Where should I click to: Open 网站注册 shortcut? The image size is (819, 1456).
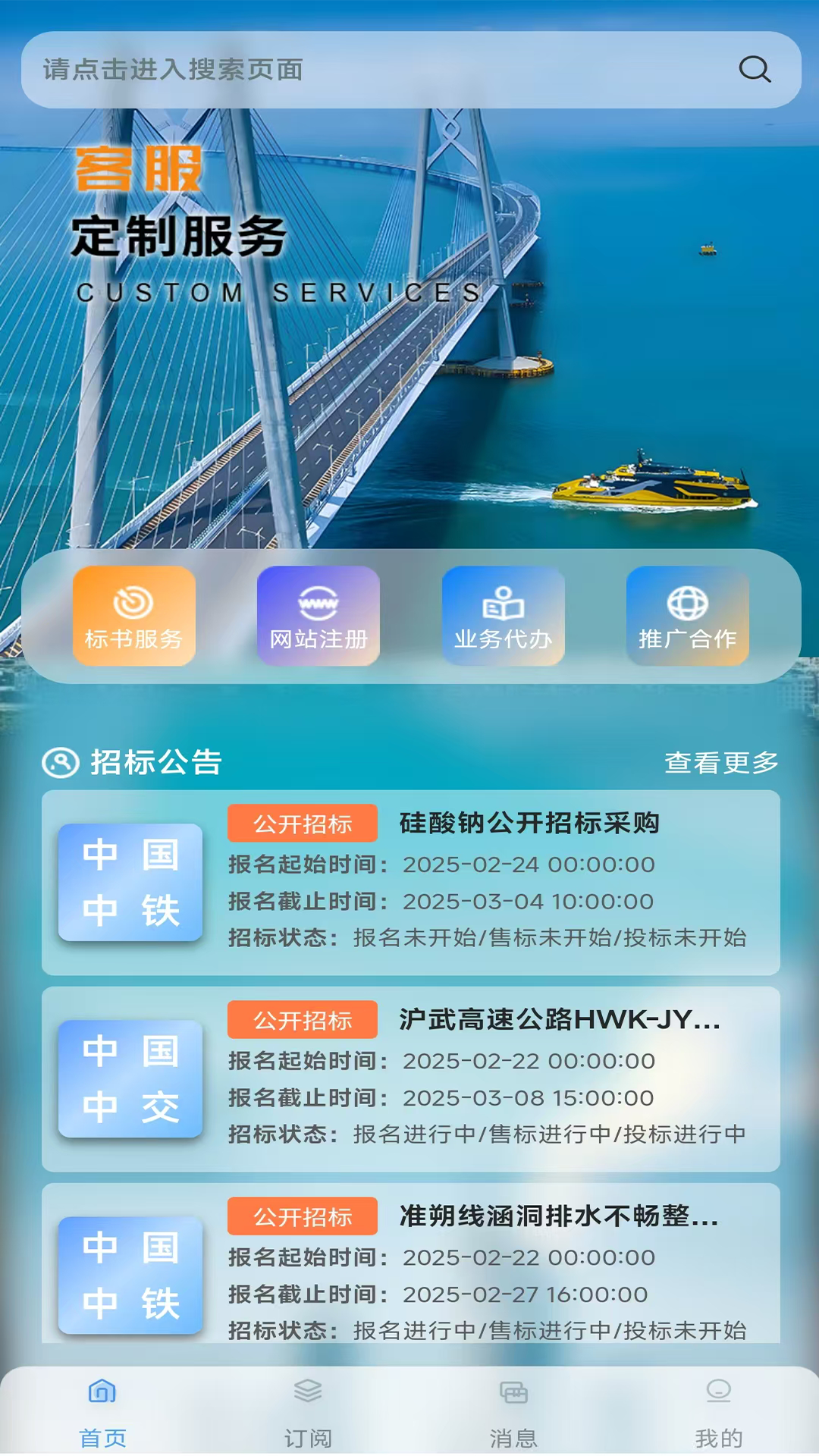point(318,616)
